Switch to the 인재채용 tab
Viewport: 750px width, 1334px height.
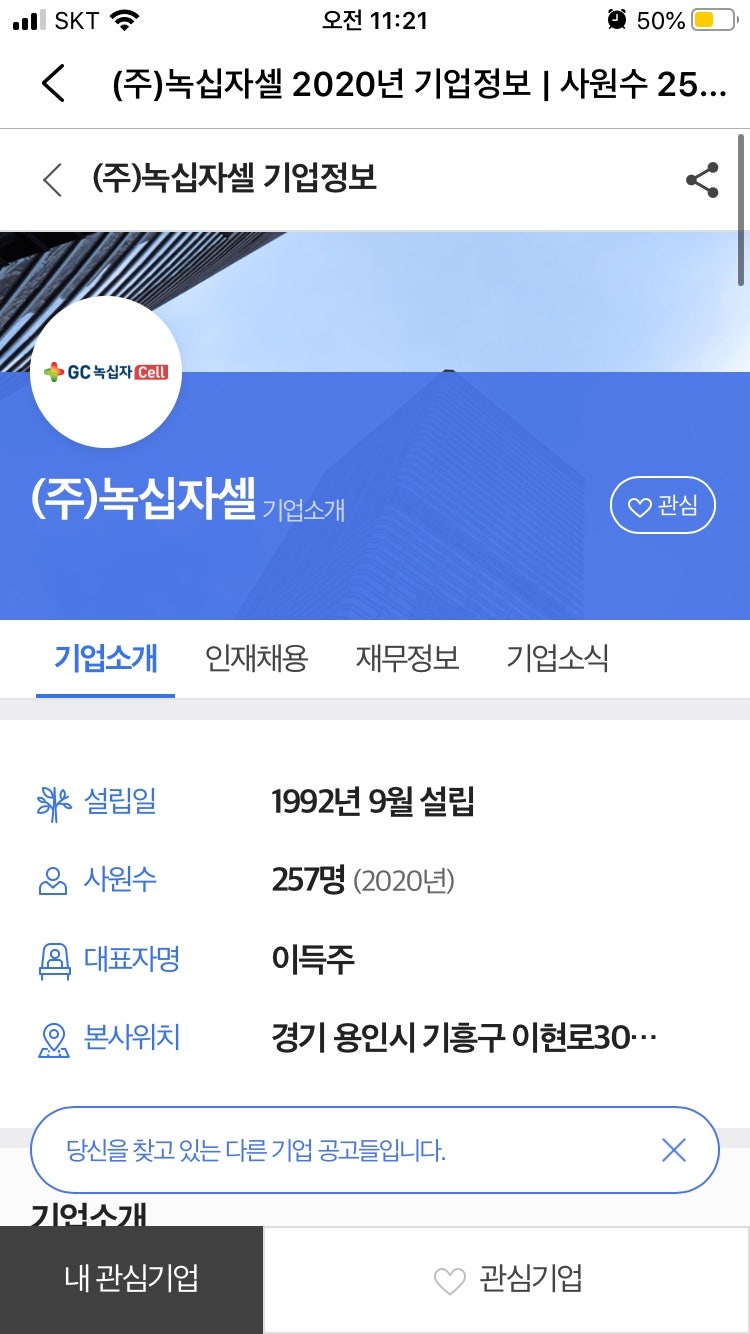pyautogui.click(x=256, y=658)
